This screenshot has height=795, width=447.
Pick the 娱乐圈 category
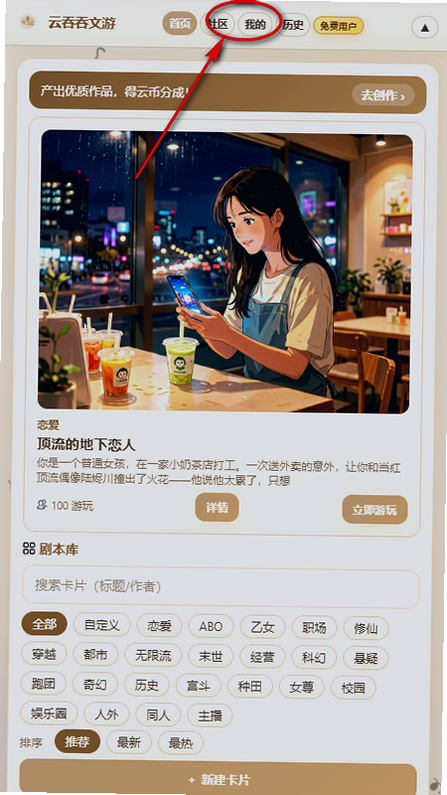tap(49, 713)
